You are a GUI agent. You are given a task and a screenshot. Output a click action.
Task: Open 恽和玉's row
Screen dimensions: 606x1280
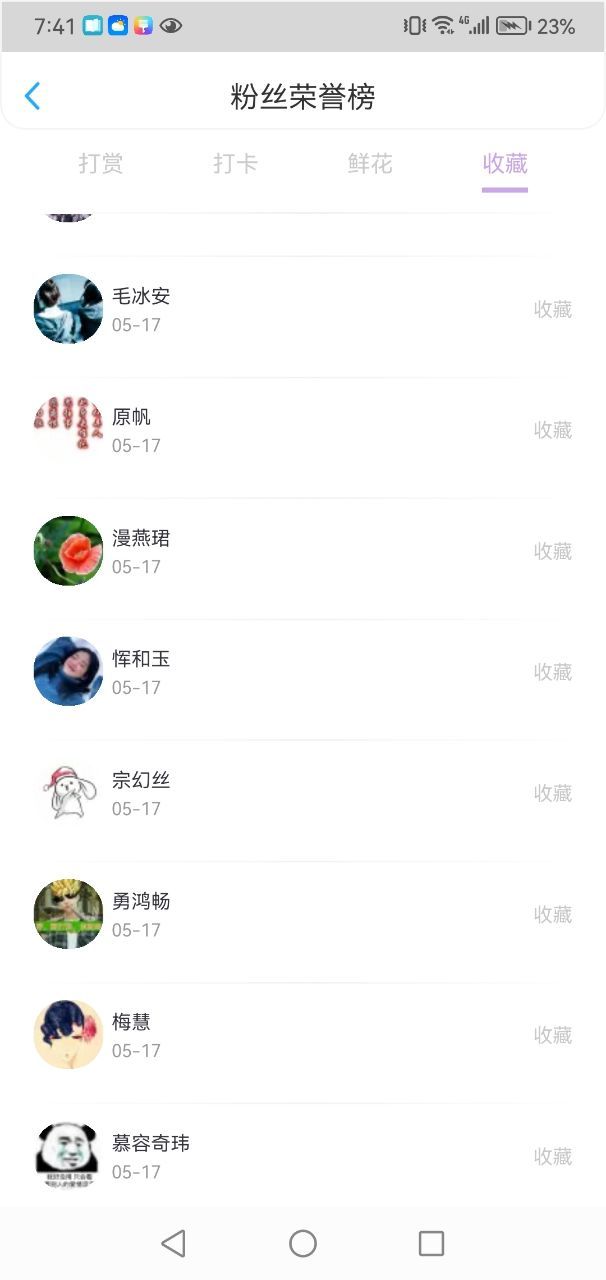click(x=303, y=672)
